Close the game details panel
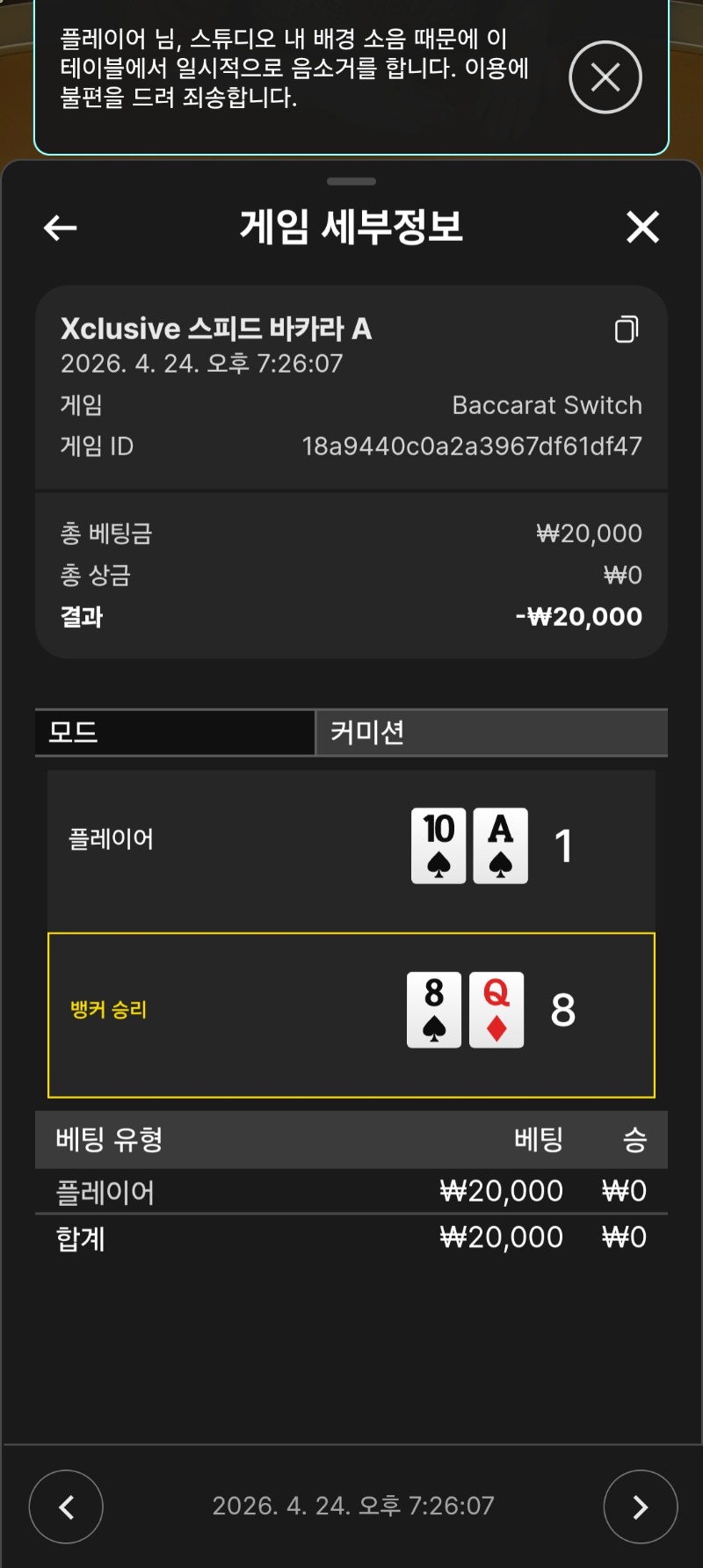Screen dimensions: 703x1568 [642, 228]
